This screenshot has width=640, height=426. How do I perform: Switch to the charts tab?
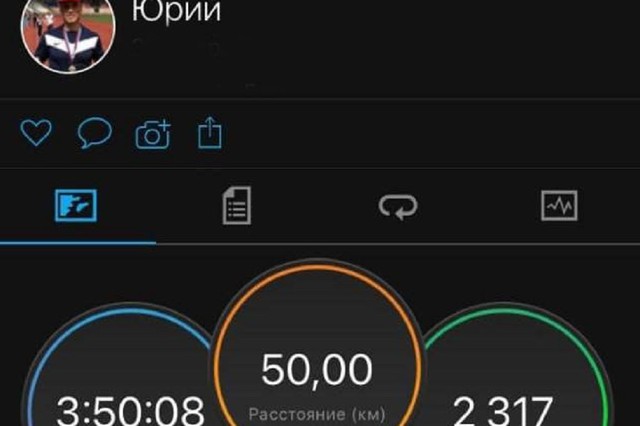tap(559, 207)
